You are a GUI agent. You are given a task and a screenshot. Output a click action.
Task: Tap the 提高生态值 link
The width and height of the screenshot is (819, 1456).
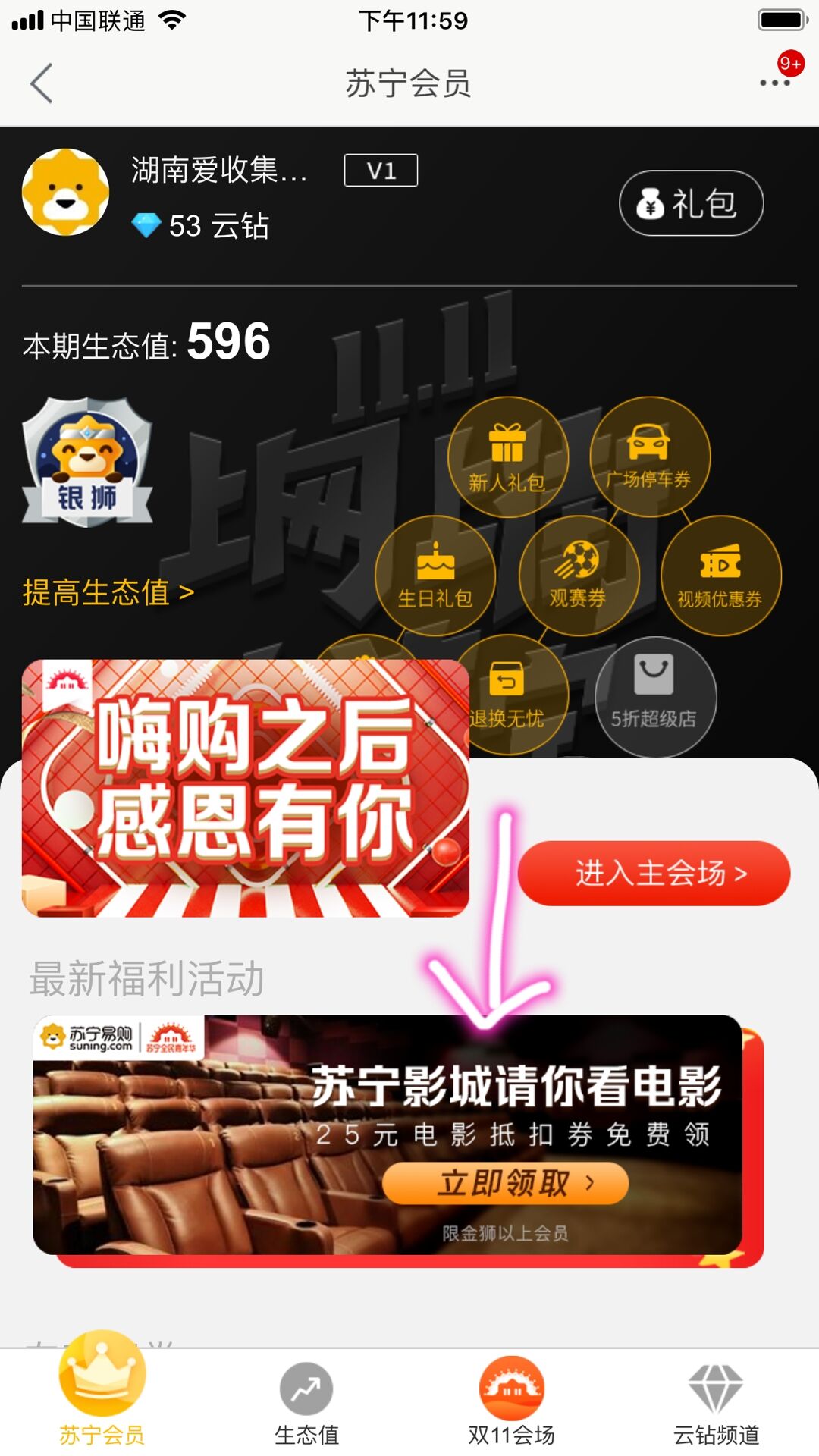click(108, 592)
